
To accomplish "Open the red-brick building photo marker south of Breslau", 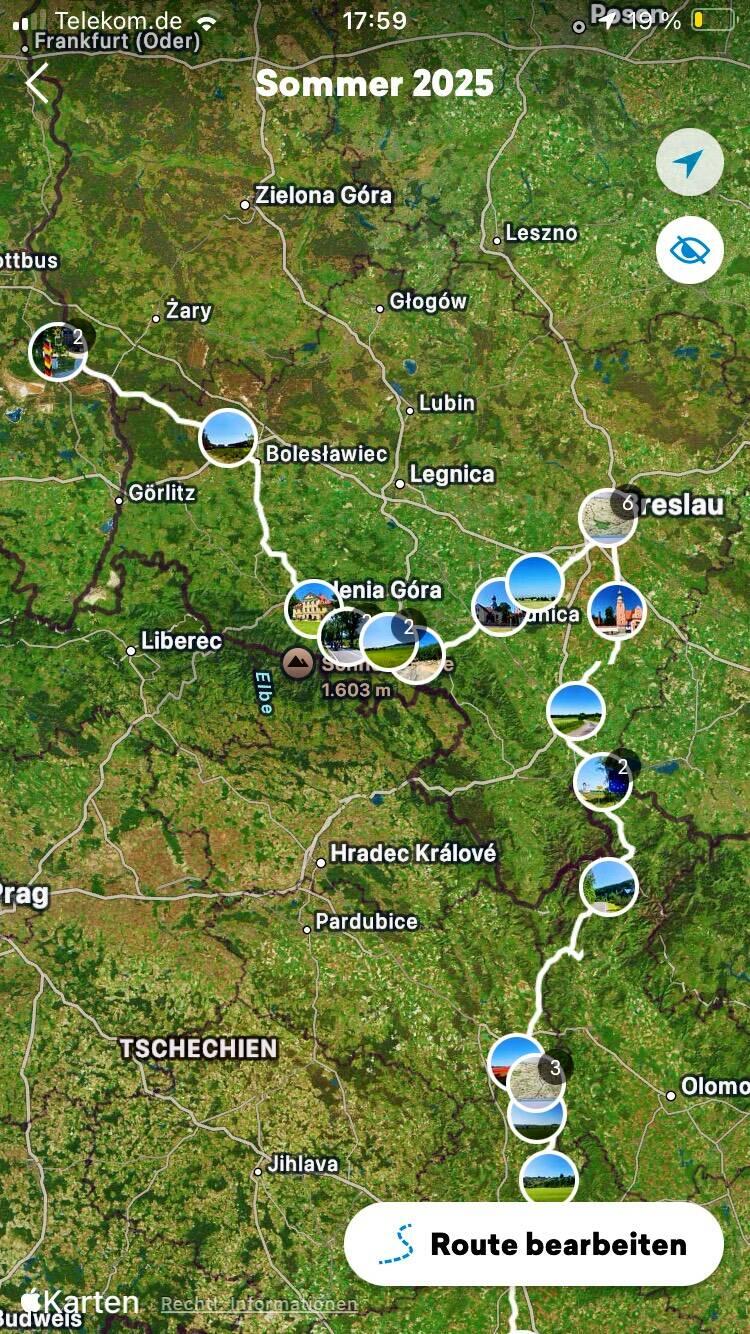I will coord(617,610).
